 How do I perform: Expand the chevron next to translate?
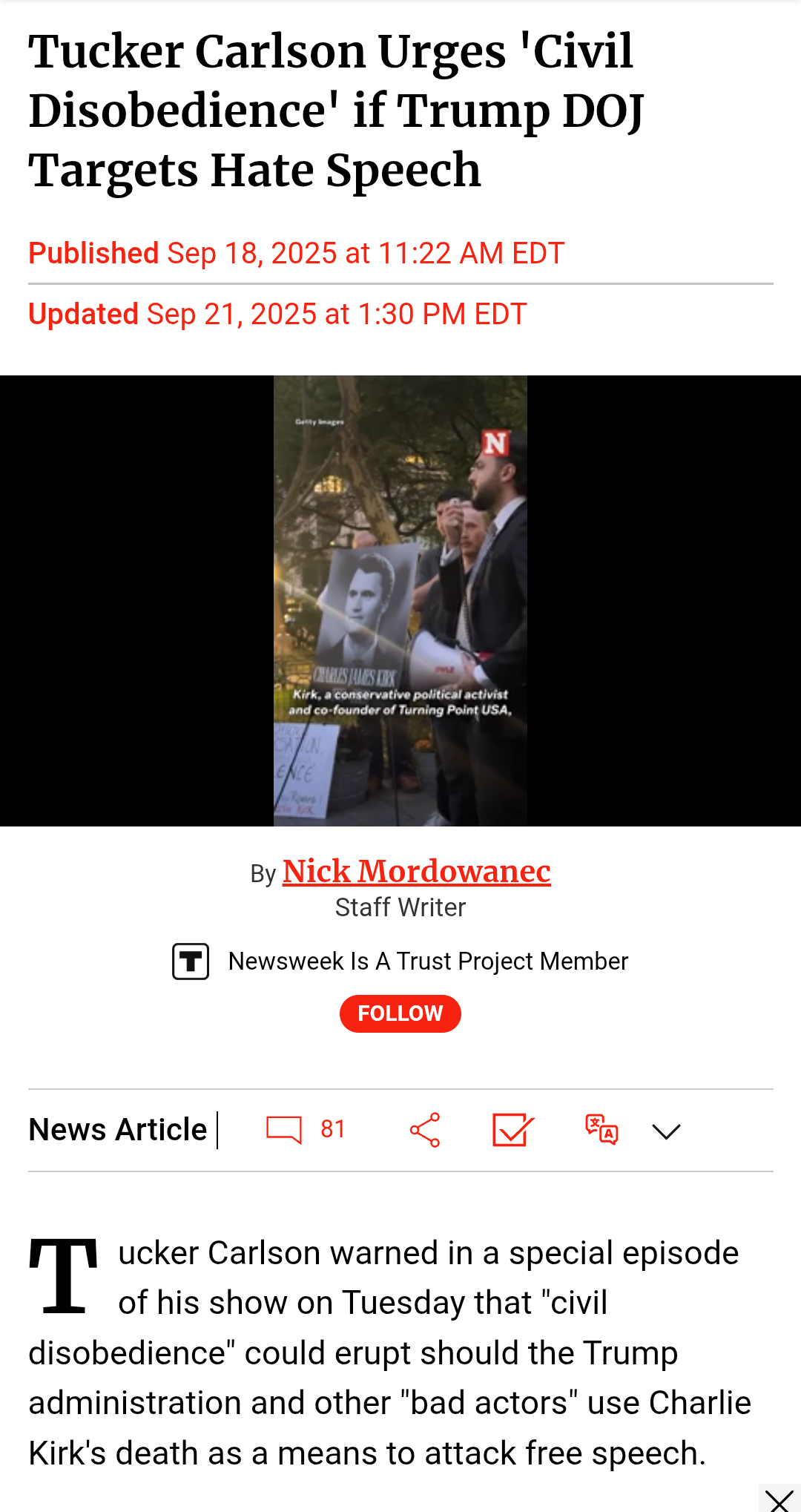tap(666, 1131)
